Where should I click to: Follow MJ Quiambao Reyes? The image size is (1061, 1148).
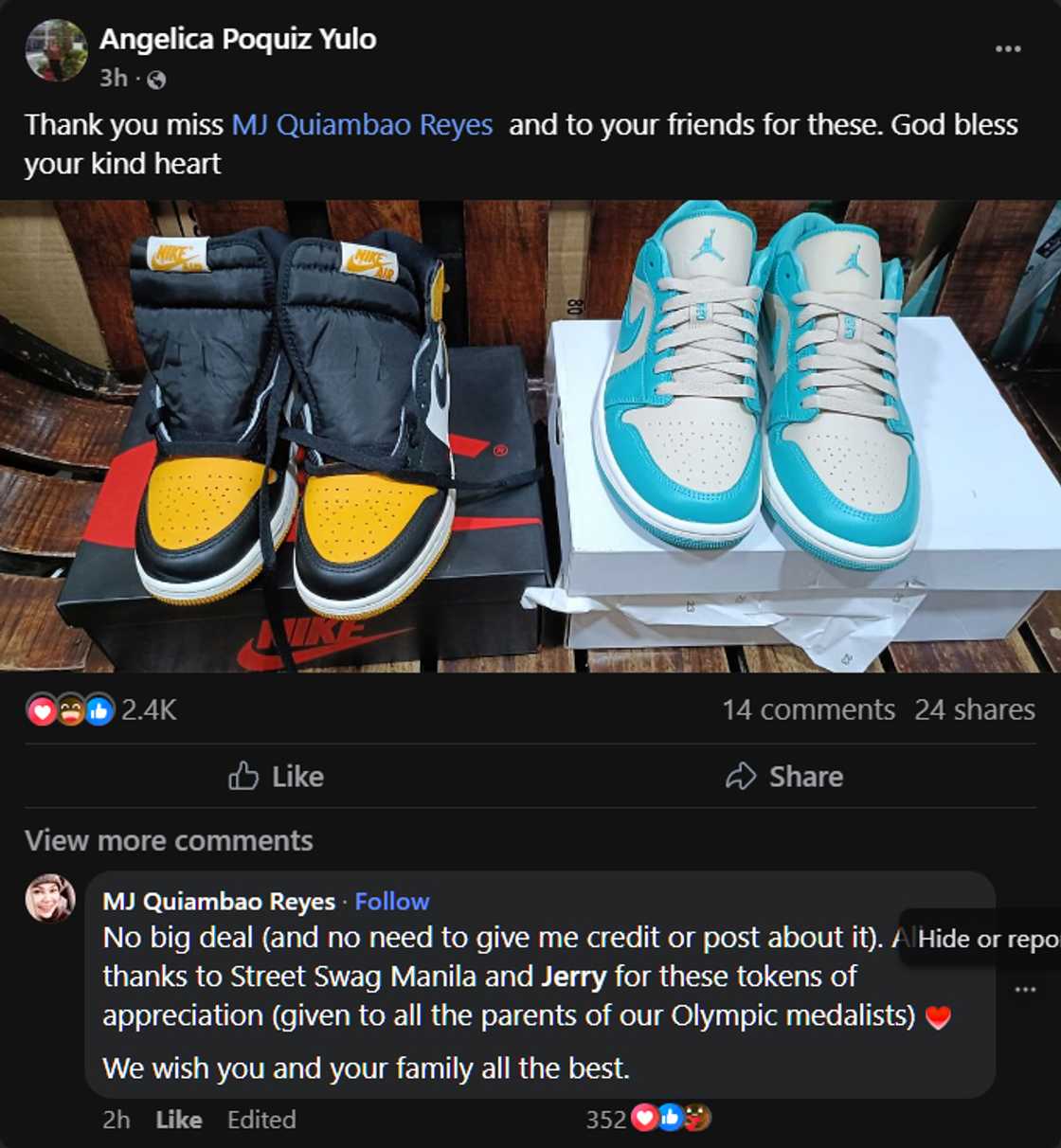(391, 901)
